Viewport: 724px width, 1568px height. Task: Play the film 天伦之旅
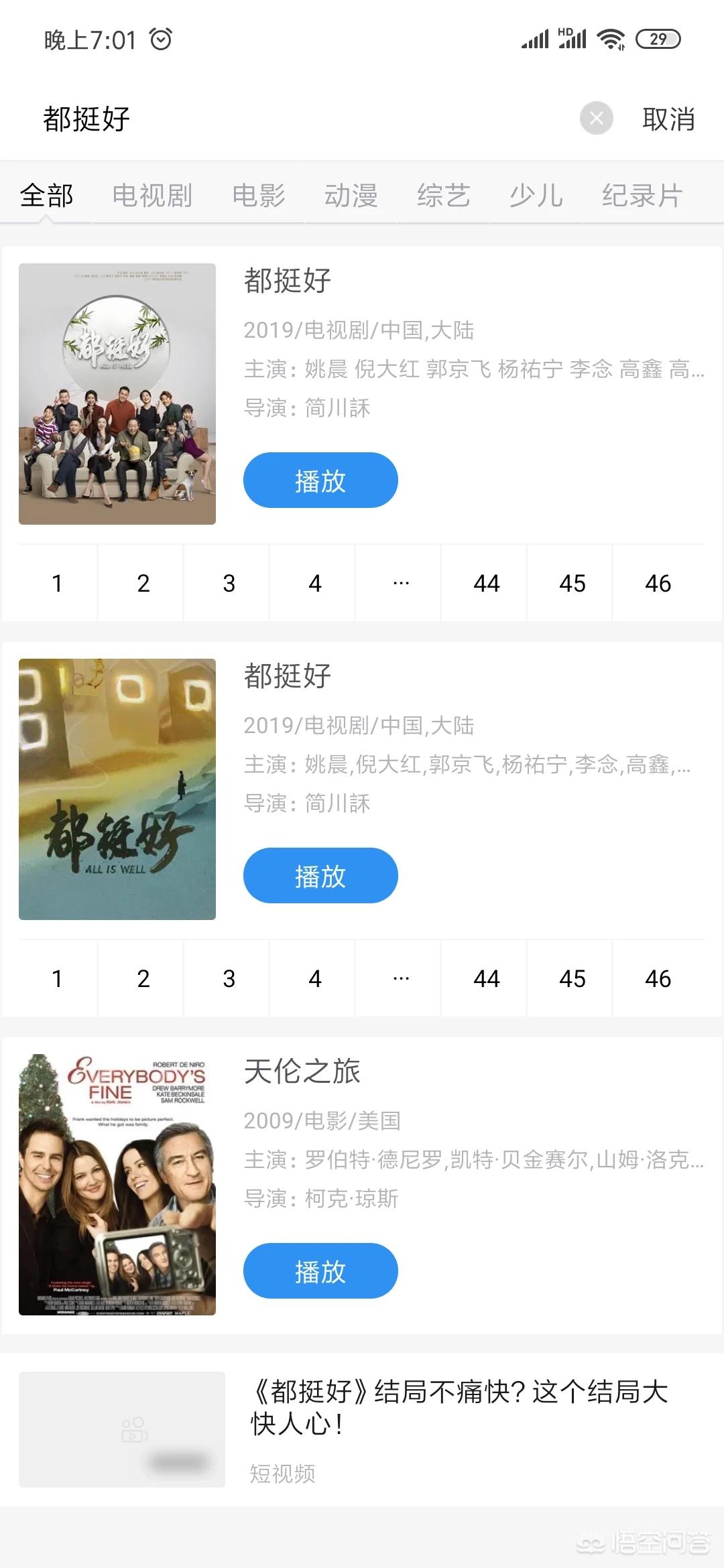(x=320, y=1270)
